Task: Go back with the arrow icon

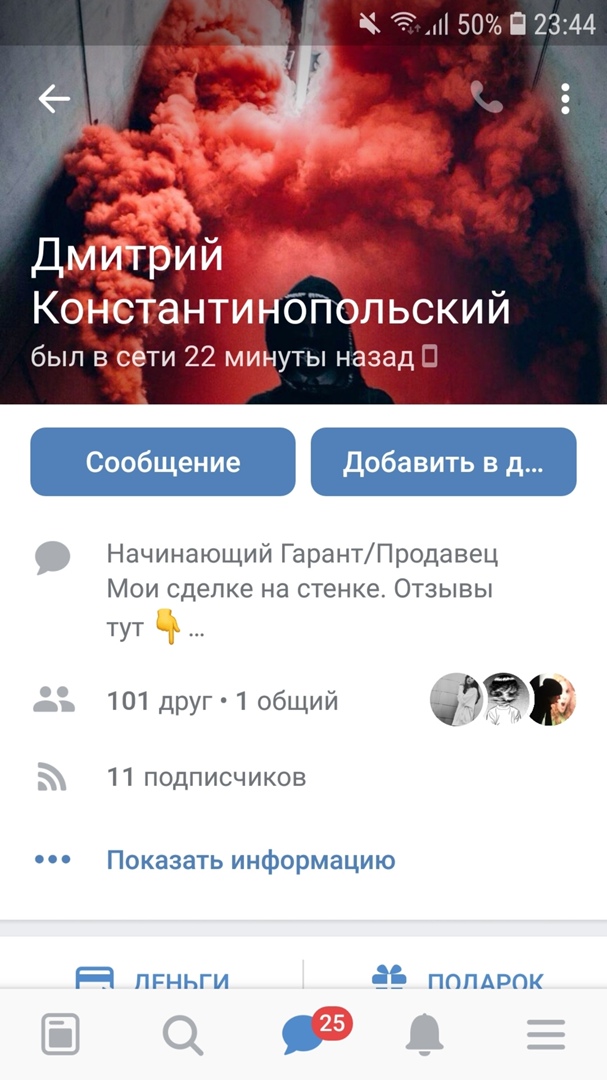Action: click(x=54, y=98)
